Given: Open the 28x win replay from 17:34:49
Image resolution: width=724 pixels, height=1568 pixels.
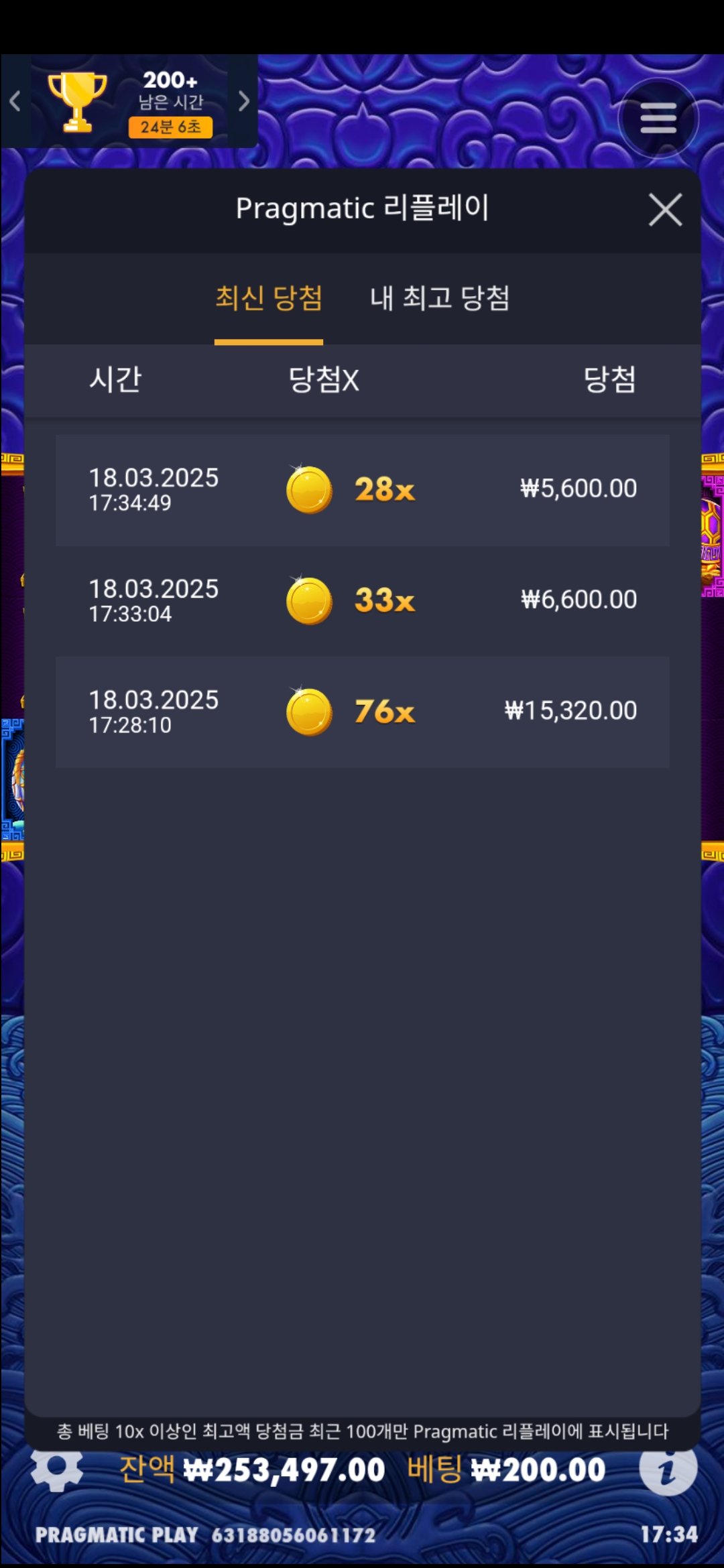Looking at the screenshot, I should coord(362,490).
